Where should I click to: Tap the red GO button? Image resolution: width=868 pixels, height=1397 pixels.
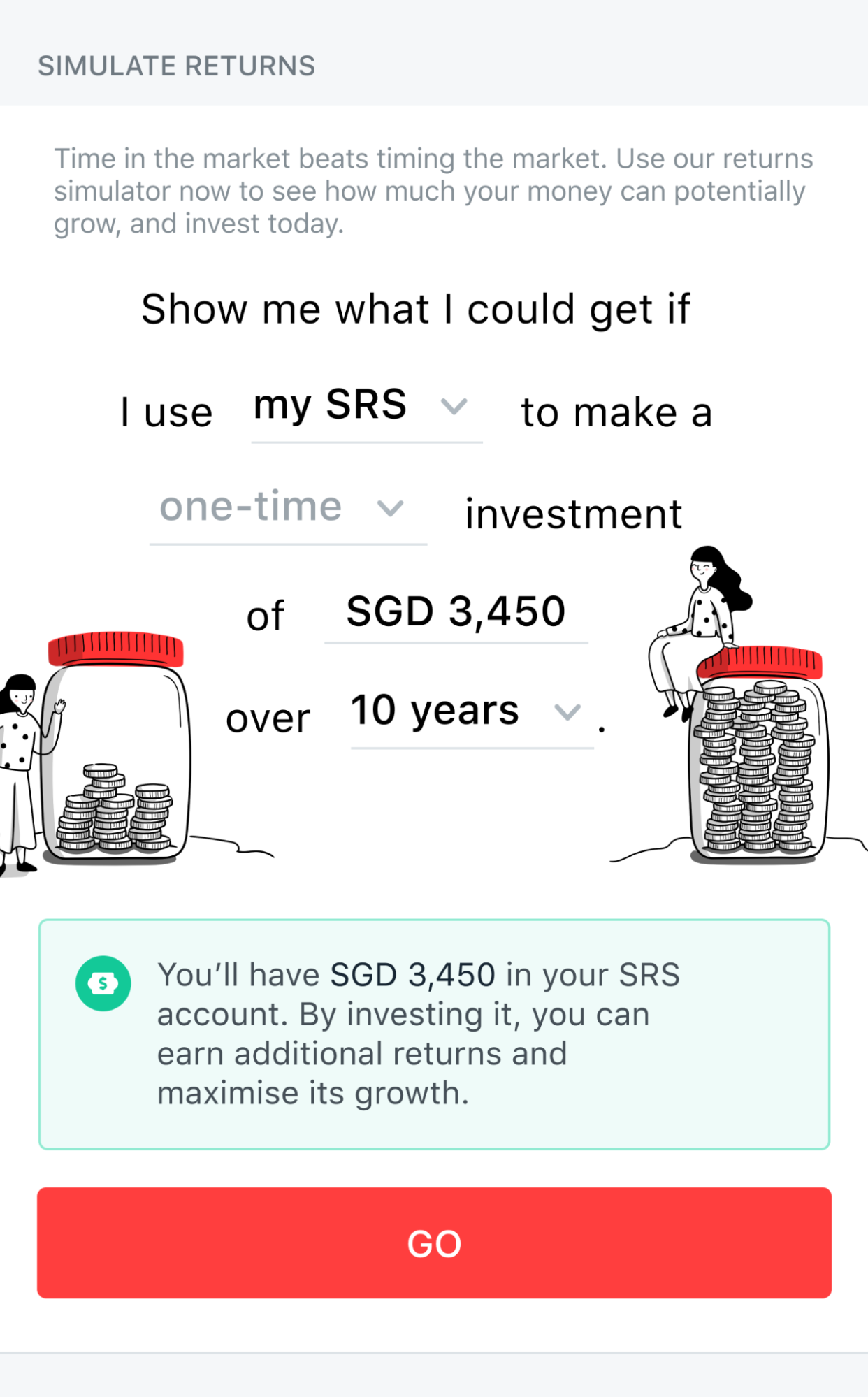coord(434,1243)
